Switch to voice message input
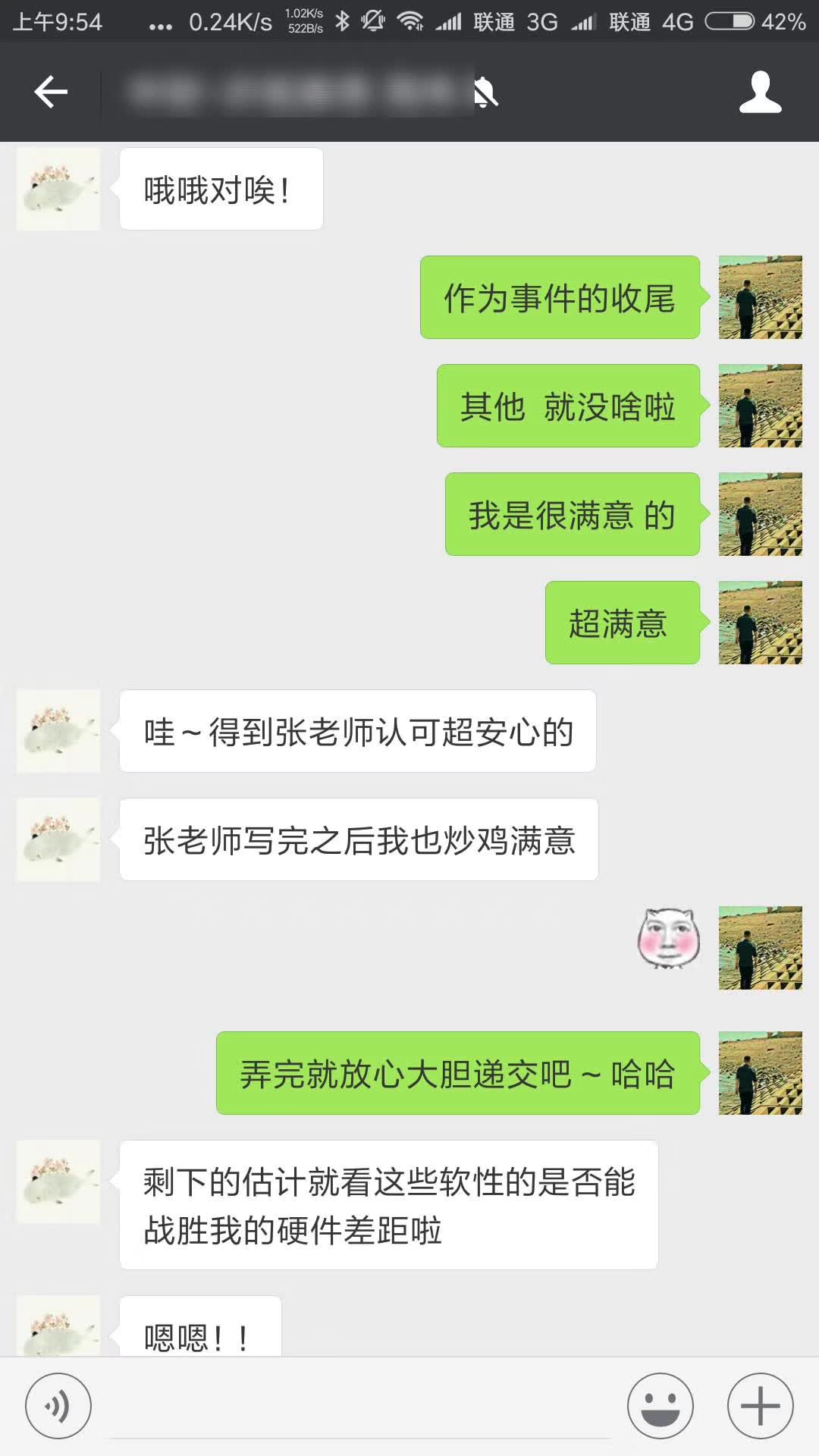Screen dimensions: 819x1456 (x=58, y=1406)
